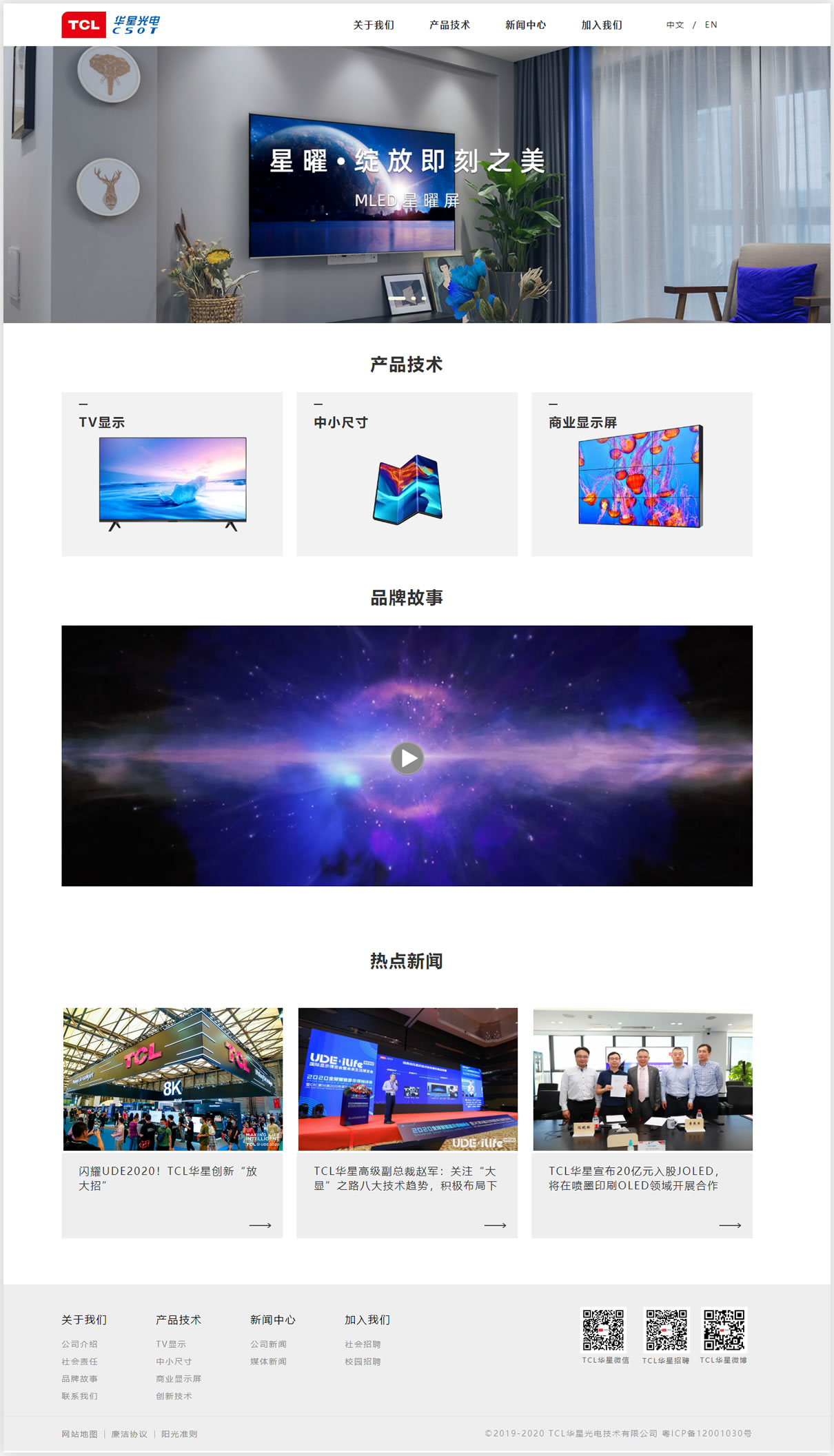Open the 关于我们 navigation menu
Image resolution: width=834 pixels, height=1456 pixels.
click(x=374, y=25)
